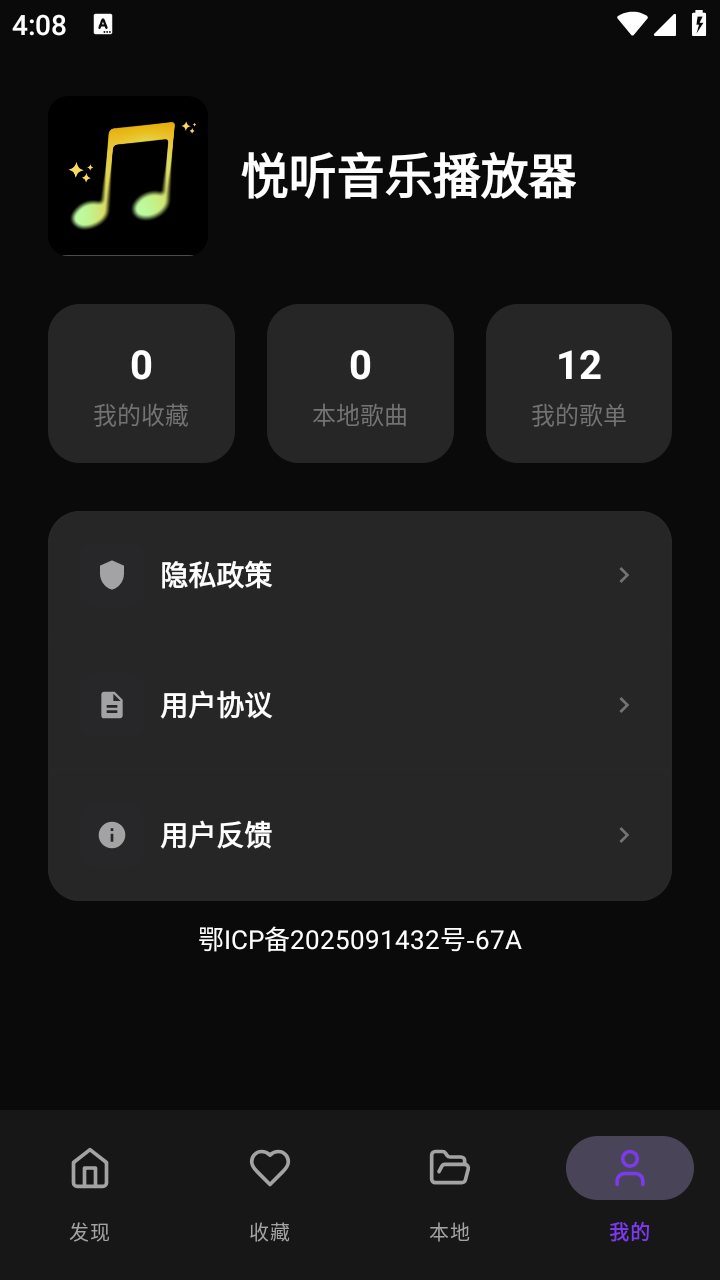This screenshot has height=1280, width=720.
Task: Click the document icon beside 用户协议
Action: [110, 705]
